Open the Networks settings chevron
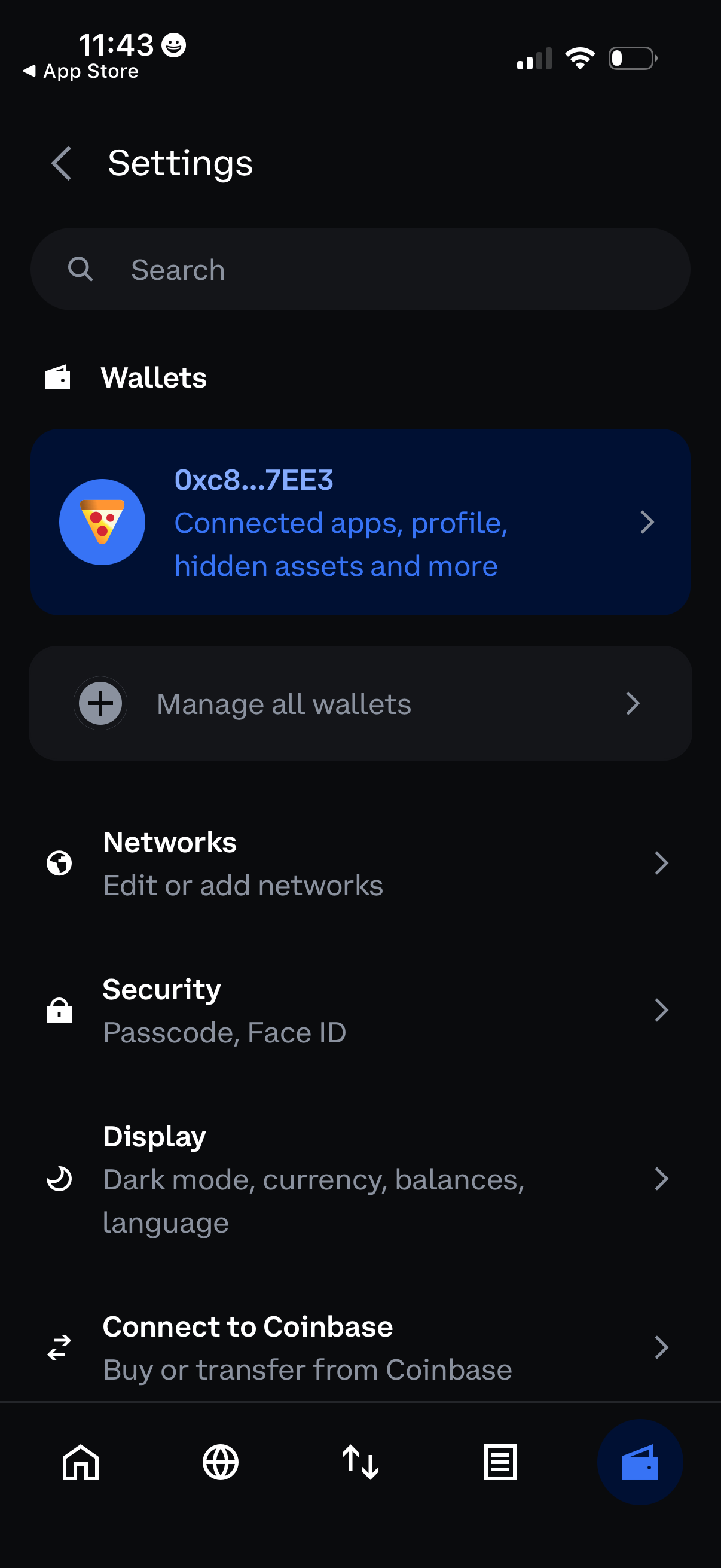Viewport: 721px width, 1568px height. [662, 862]
